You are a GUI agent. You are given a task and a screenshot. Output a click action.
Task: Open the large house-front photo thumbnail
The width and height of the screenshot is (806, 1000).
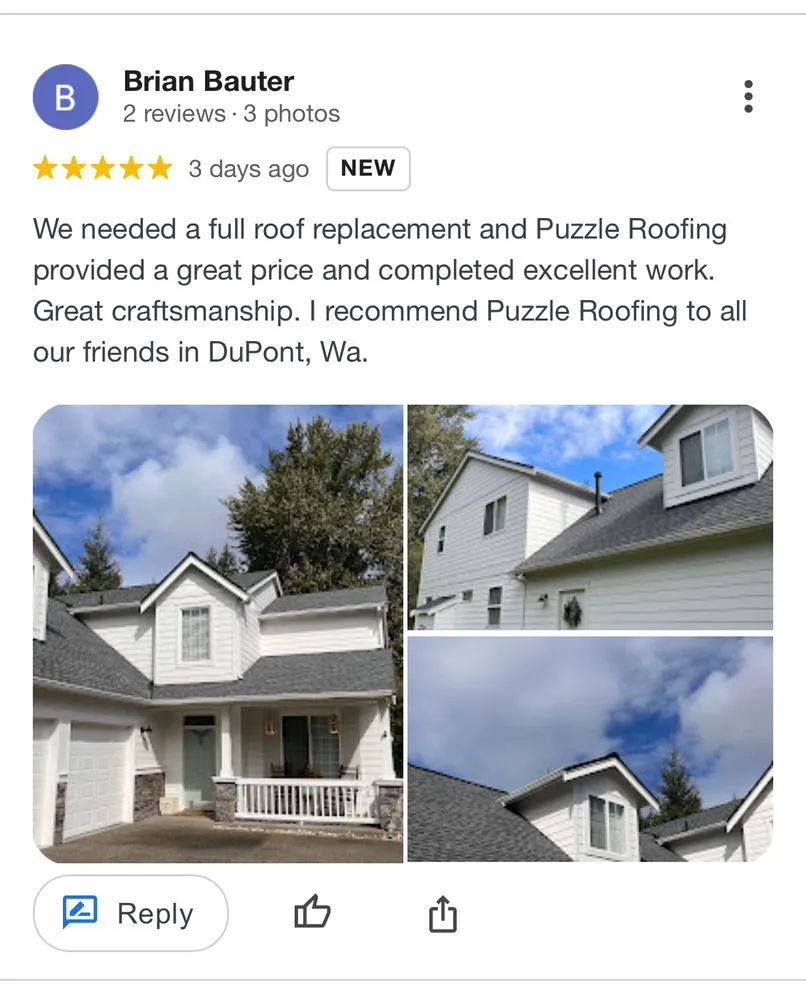pos(218,632)
